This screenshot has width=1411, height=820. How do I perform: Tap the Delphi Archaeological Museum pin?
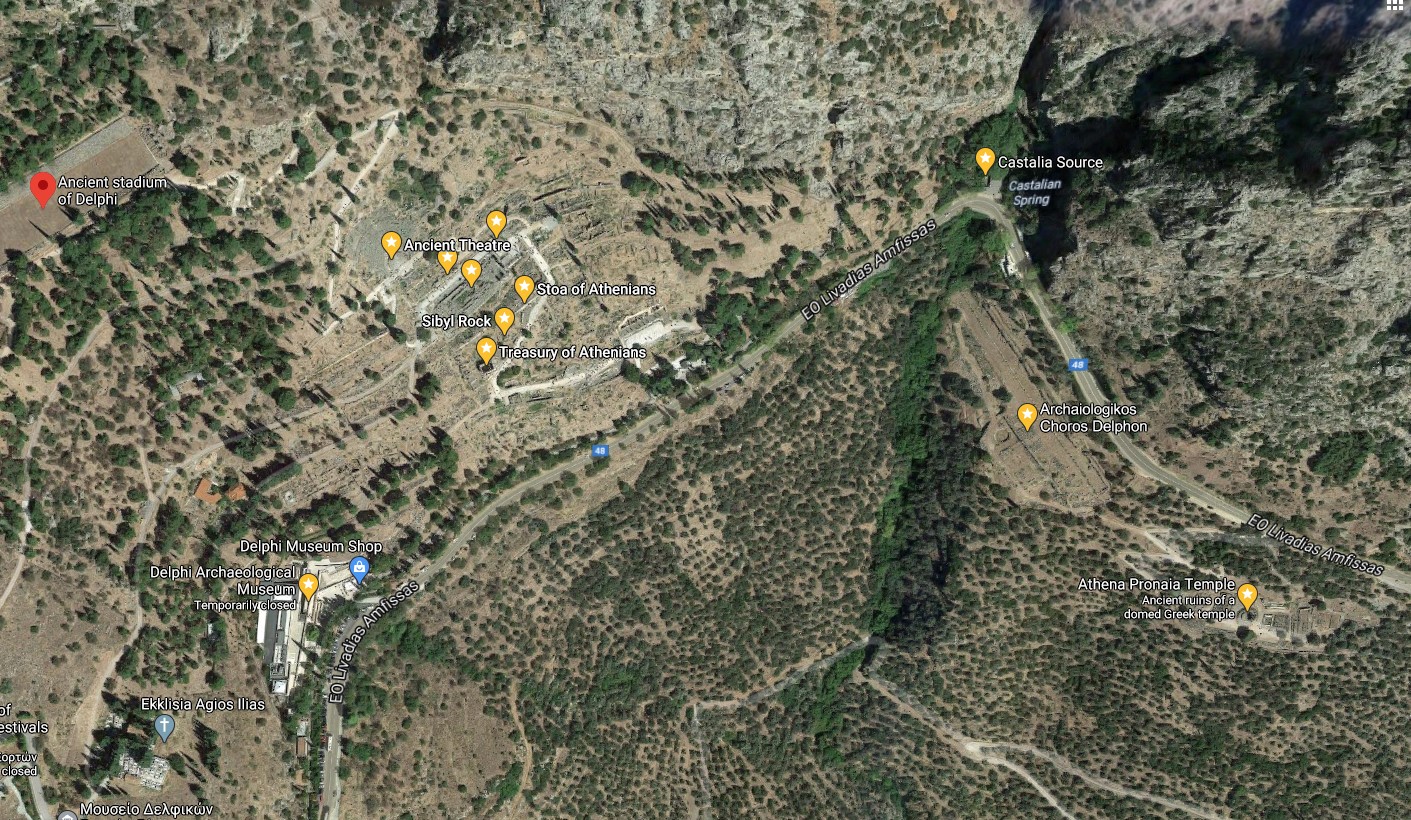pyautogui.click(x=308, y=585)
